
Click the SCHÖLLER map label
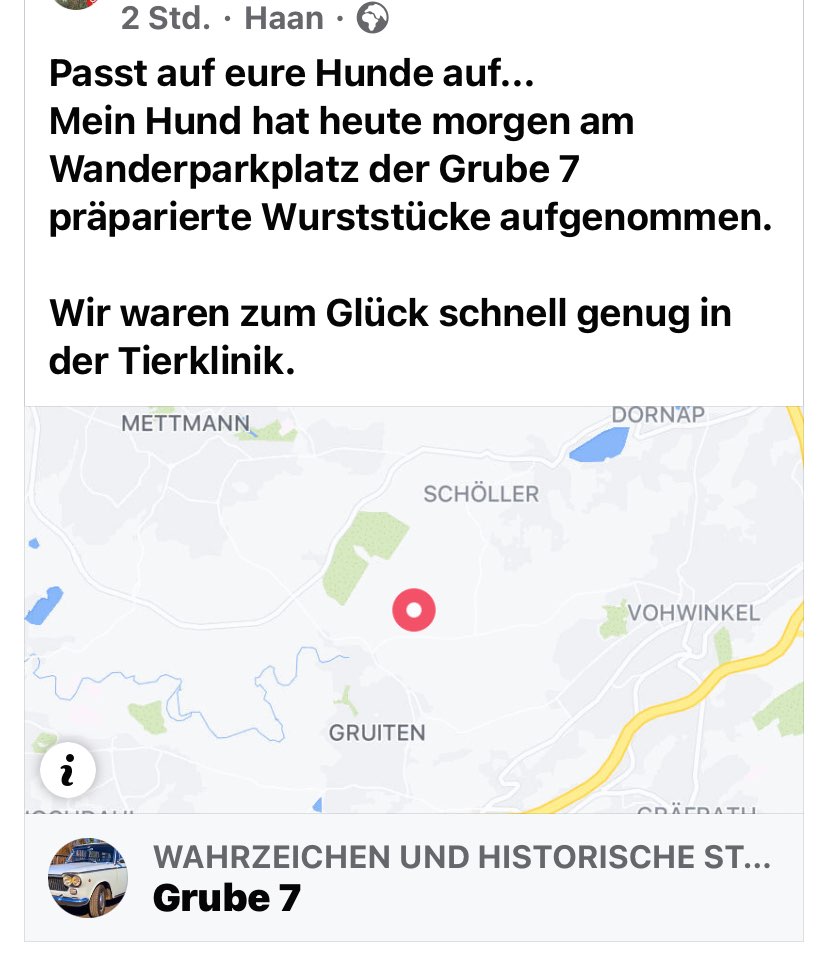coord(481,494)
